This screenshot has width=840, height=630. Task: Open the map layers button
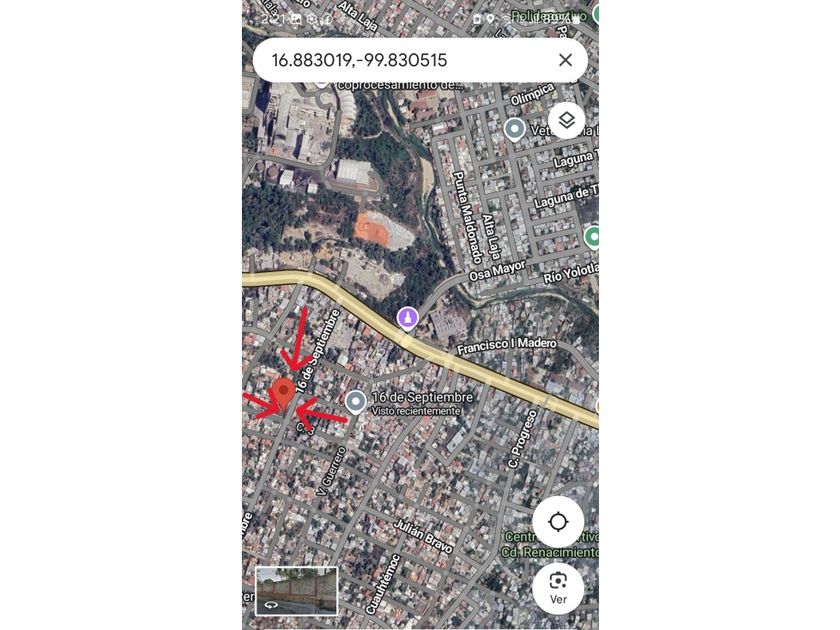566,121
